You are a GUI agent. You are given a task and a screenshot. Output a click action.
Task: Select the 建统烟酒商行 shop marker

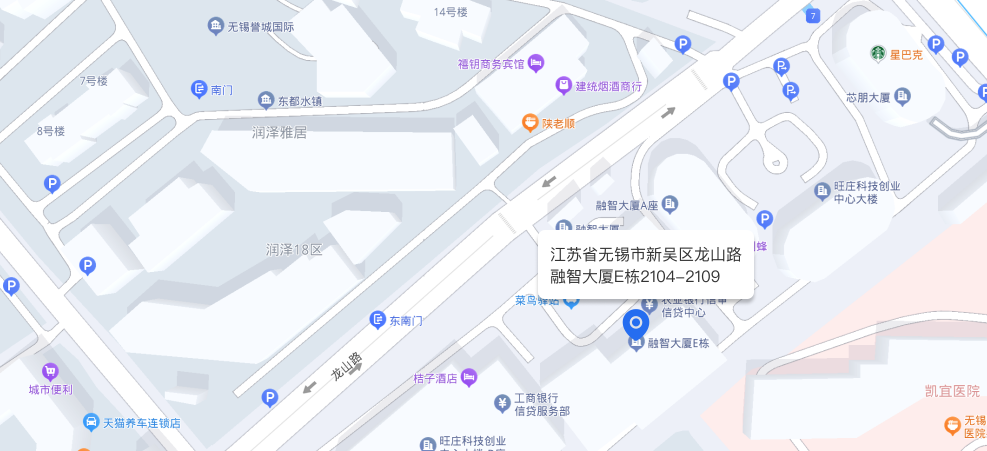coord(564,86)
